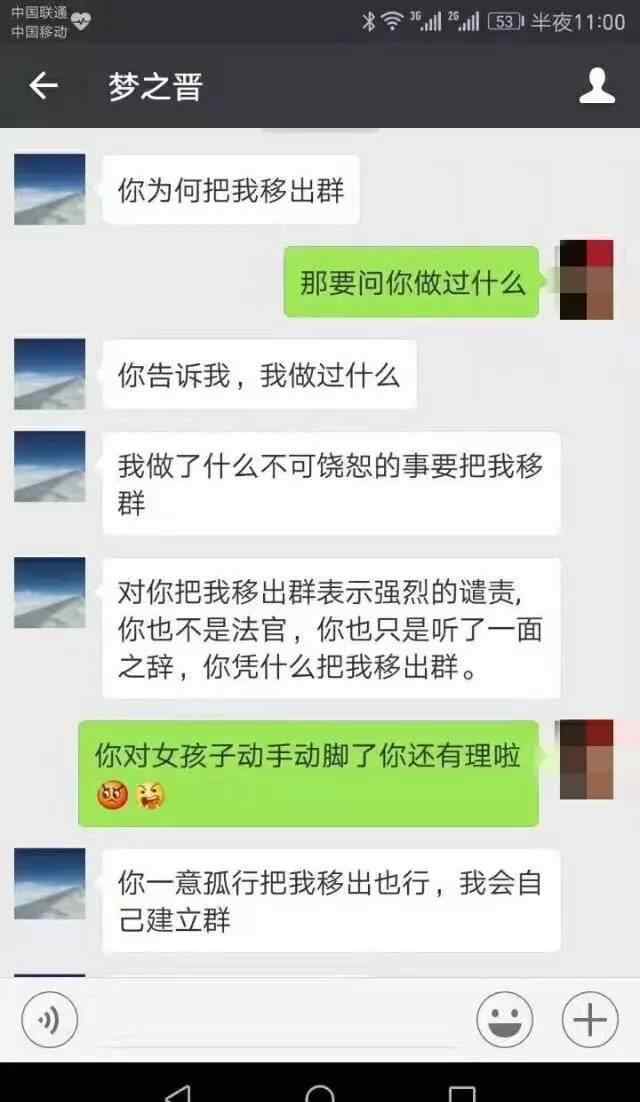640x1102 pixels.
Task: Open my avatar beside 那要问你做过什么
Action: pos(587,280)
